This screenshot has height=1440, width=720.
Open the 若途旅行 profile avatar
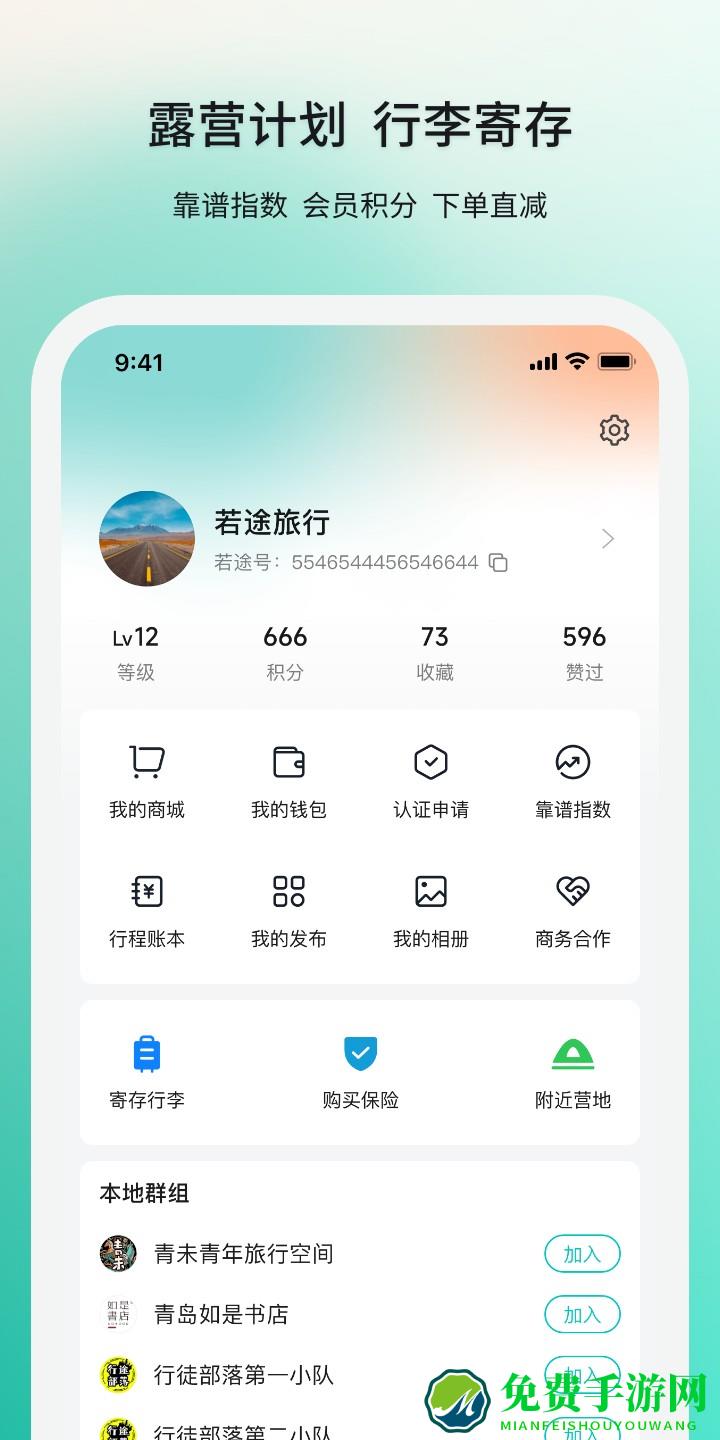[x=146, y=538]
